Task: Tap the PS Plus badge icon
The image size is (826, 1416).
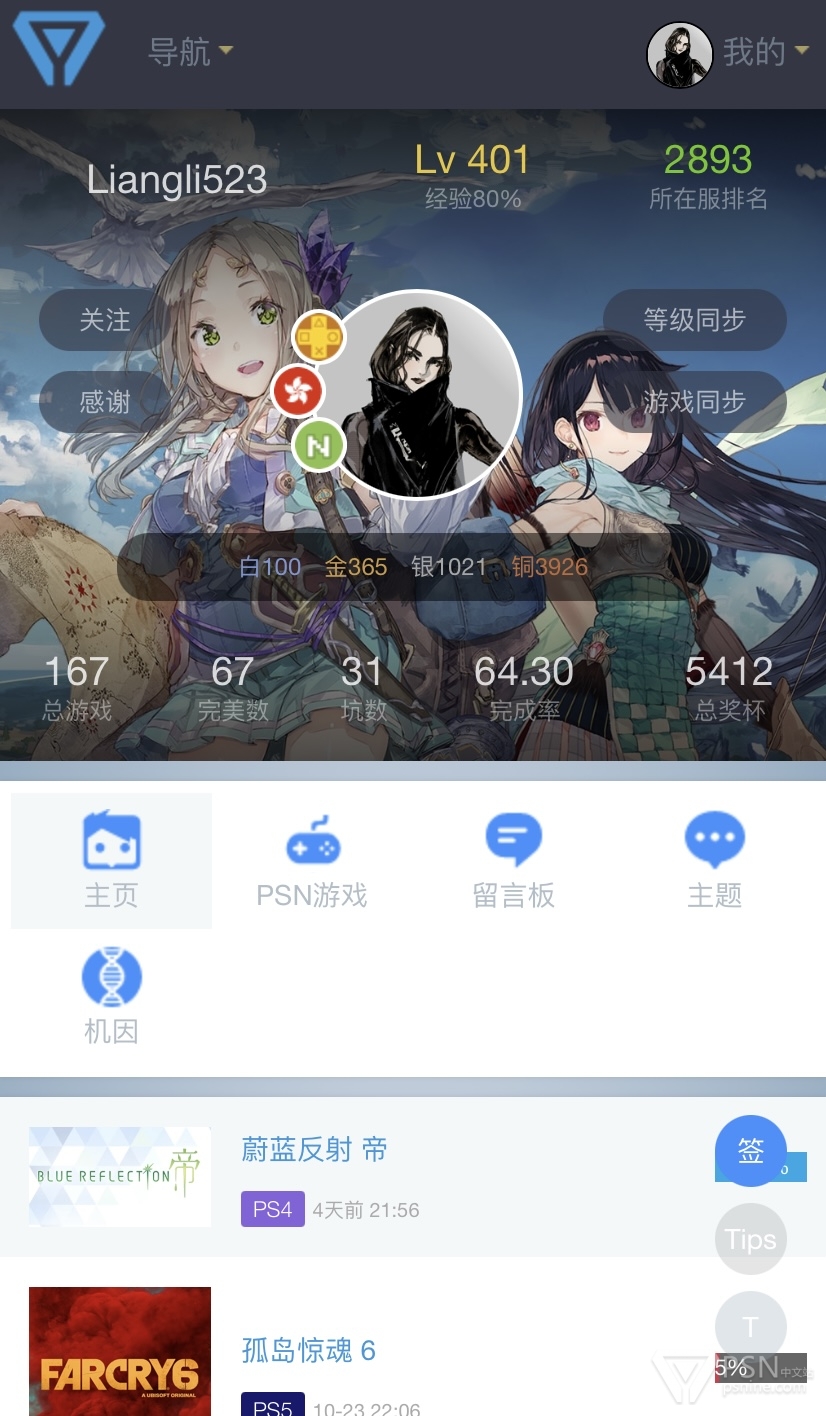Action: click(318, 338)
